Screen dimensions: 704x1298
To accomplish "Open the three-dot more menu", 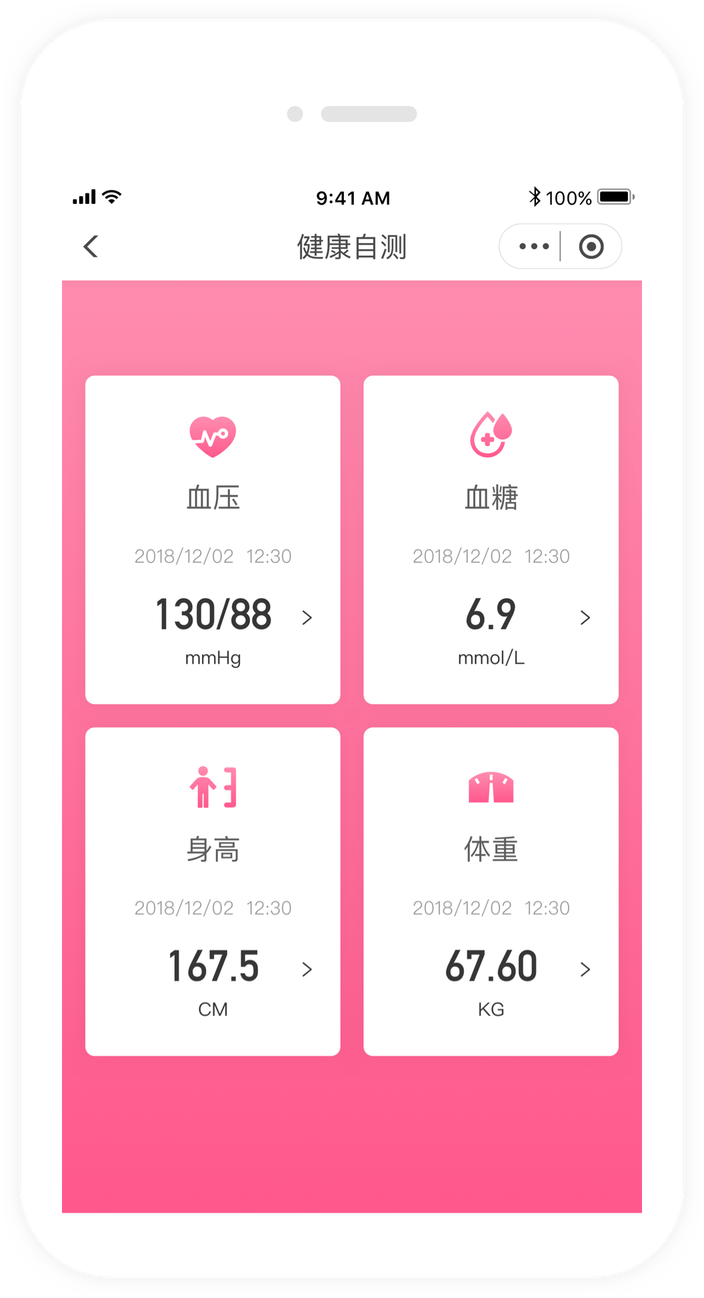I will [534, 247].
